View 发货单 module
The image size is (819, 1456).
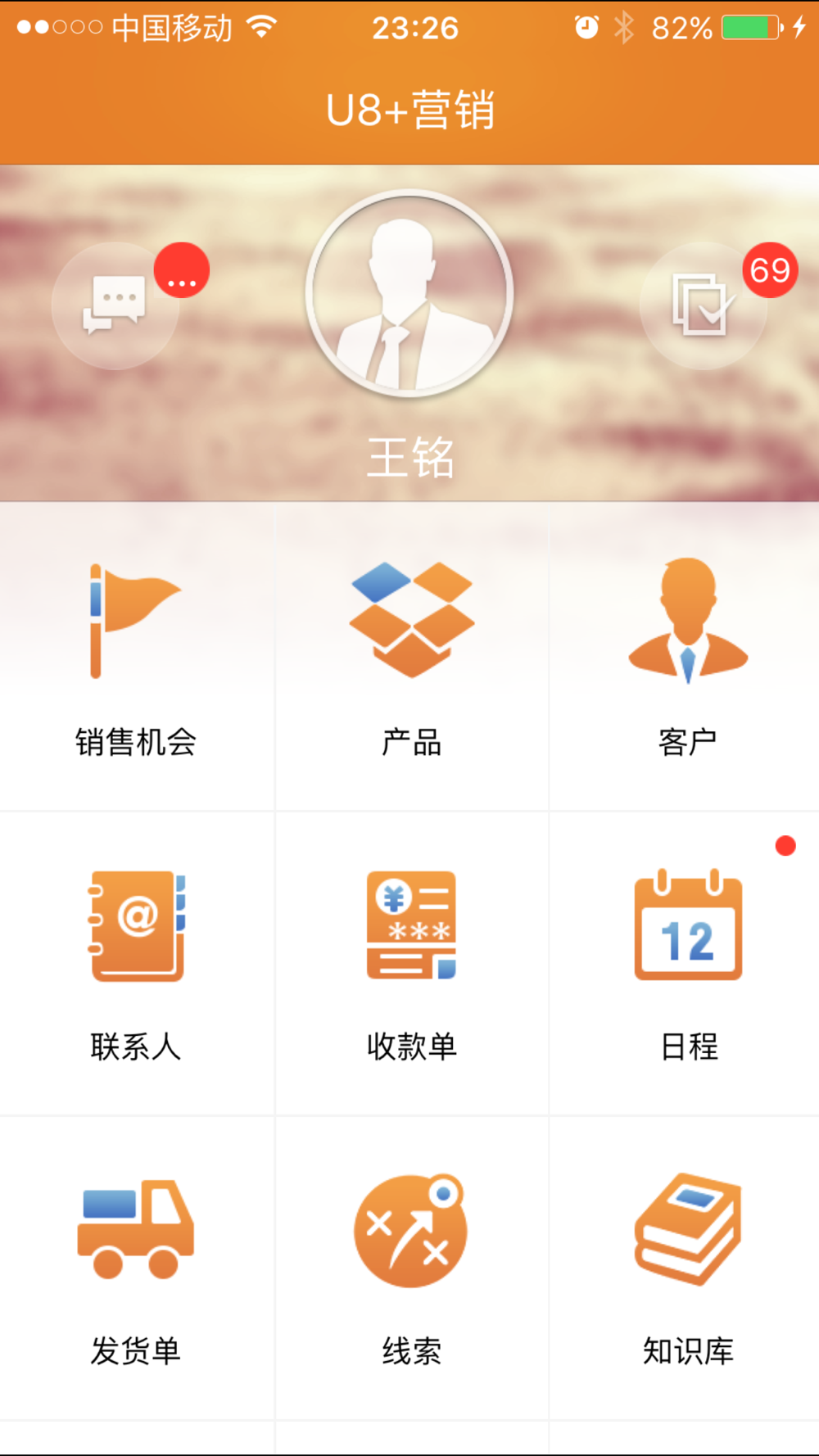[x=136, y=1265]
